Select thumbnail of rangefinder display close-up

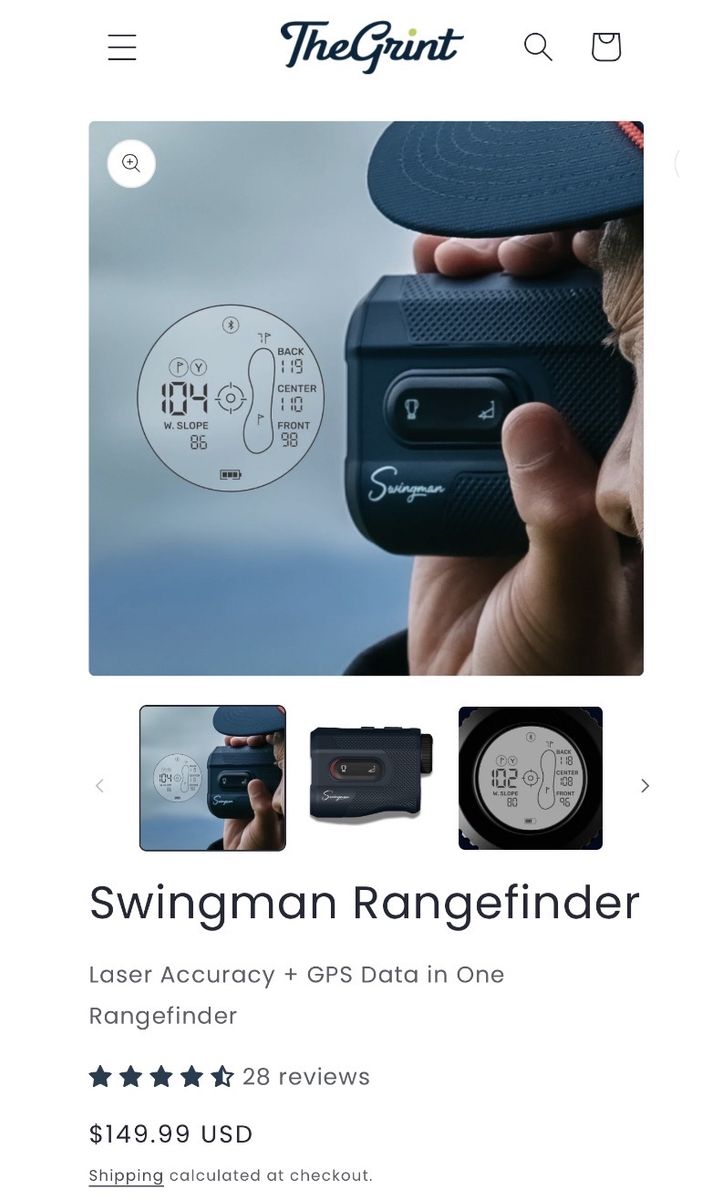(530, 778)
